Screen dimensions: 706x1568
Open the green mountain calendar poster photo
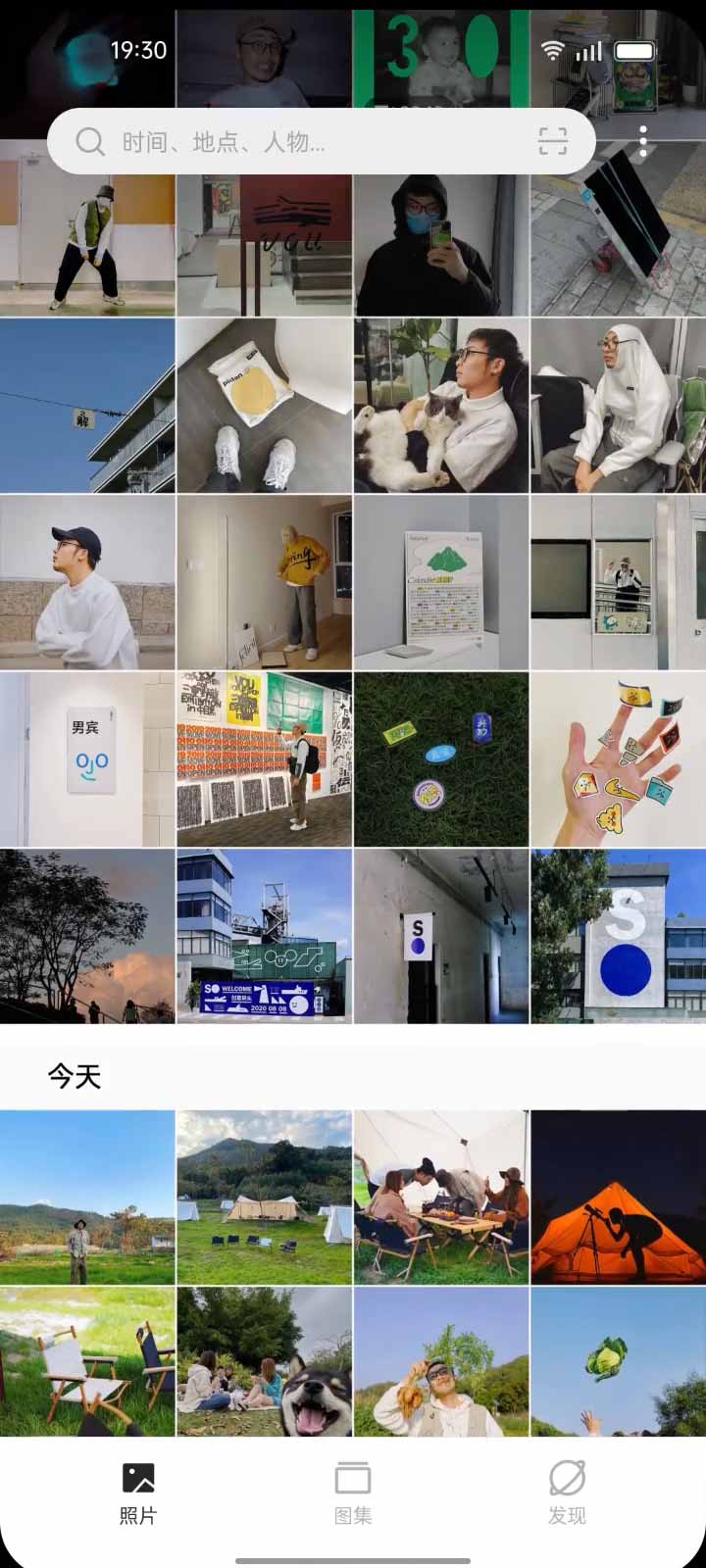pyautogui.click(x=440, y=582)
